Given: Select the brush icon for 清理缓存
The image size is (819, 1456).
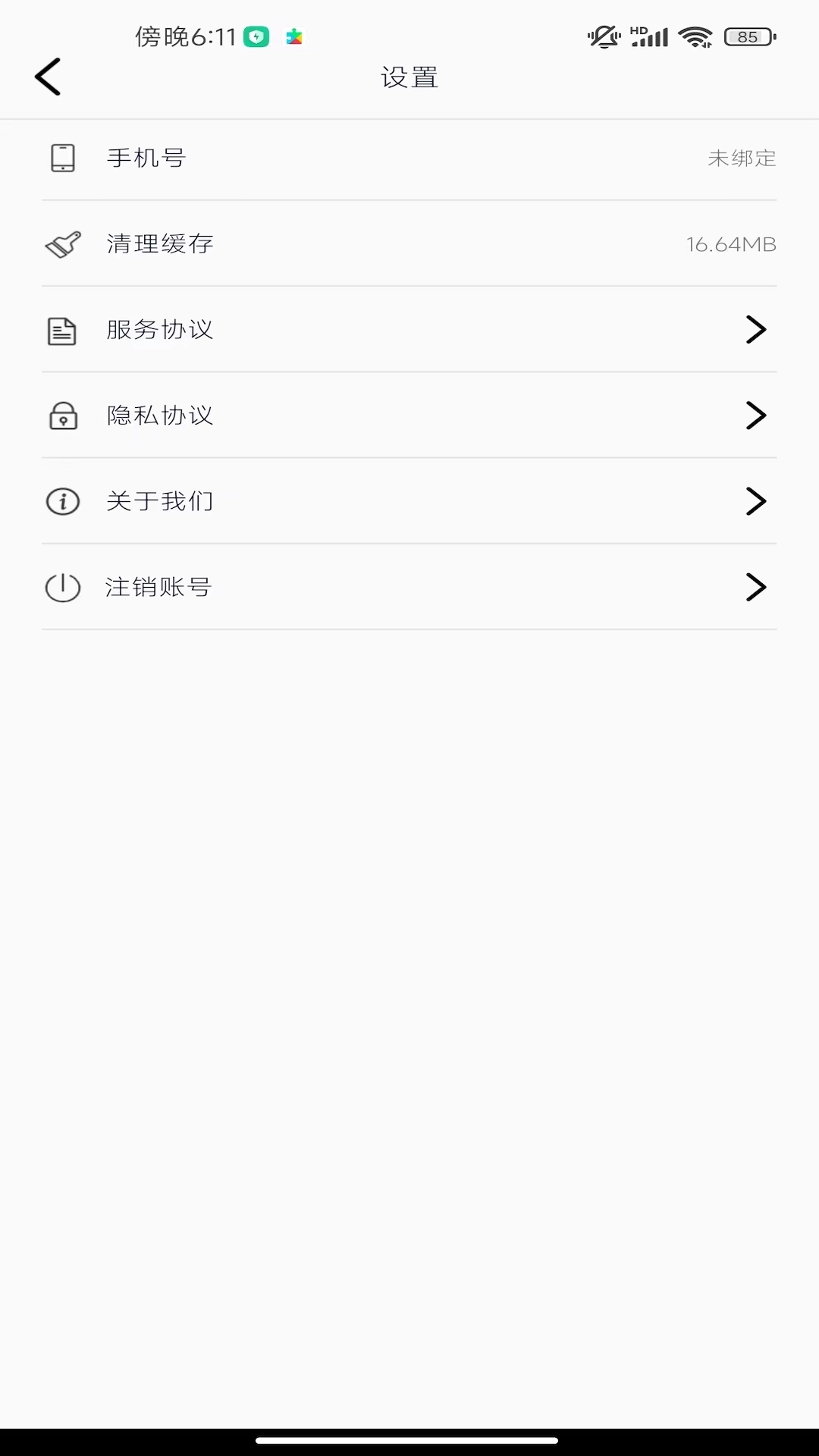Looking at the screenshot, I should coord(63,244).
